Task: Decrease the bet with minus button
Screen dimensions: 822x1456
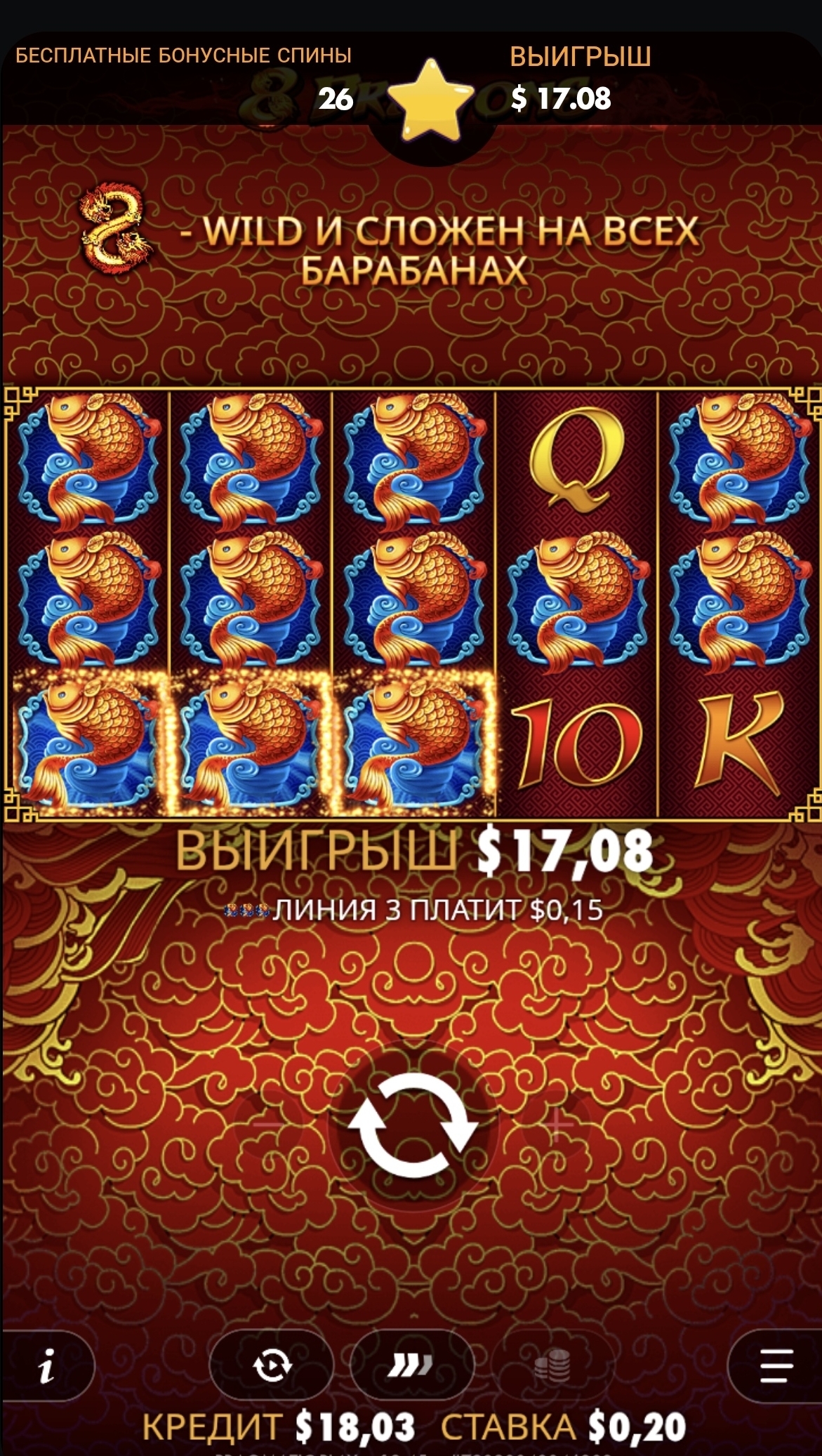Action: pos(268,1125)
